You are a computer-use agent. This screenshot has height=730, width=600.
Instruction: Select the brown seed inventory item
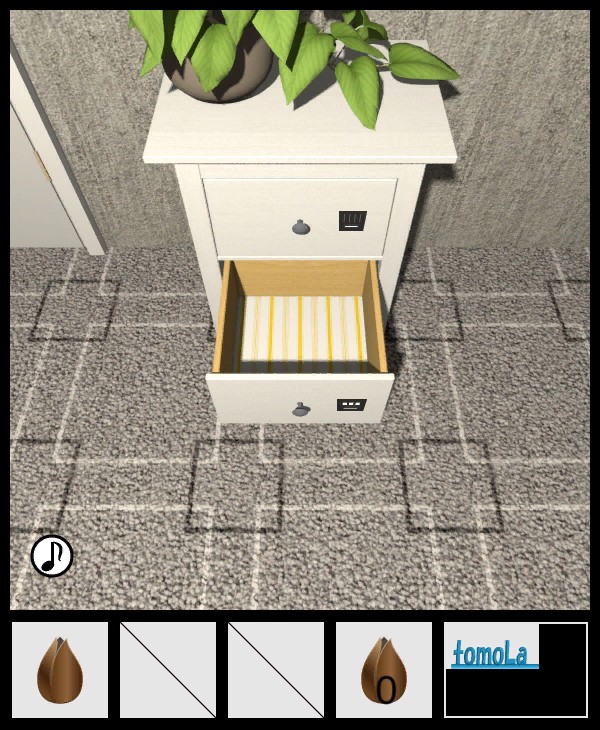(60, 670)
